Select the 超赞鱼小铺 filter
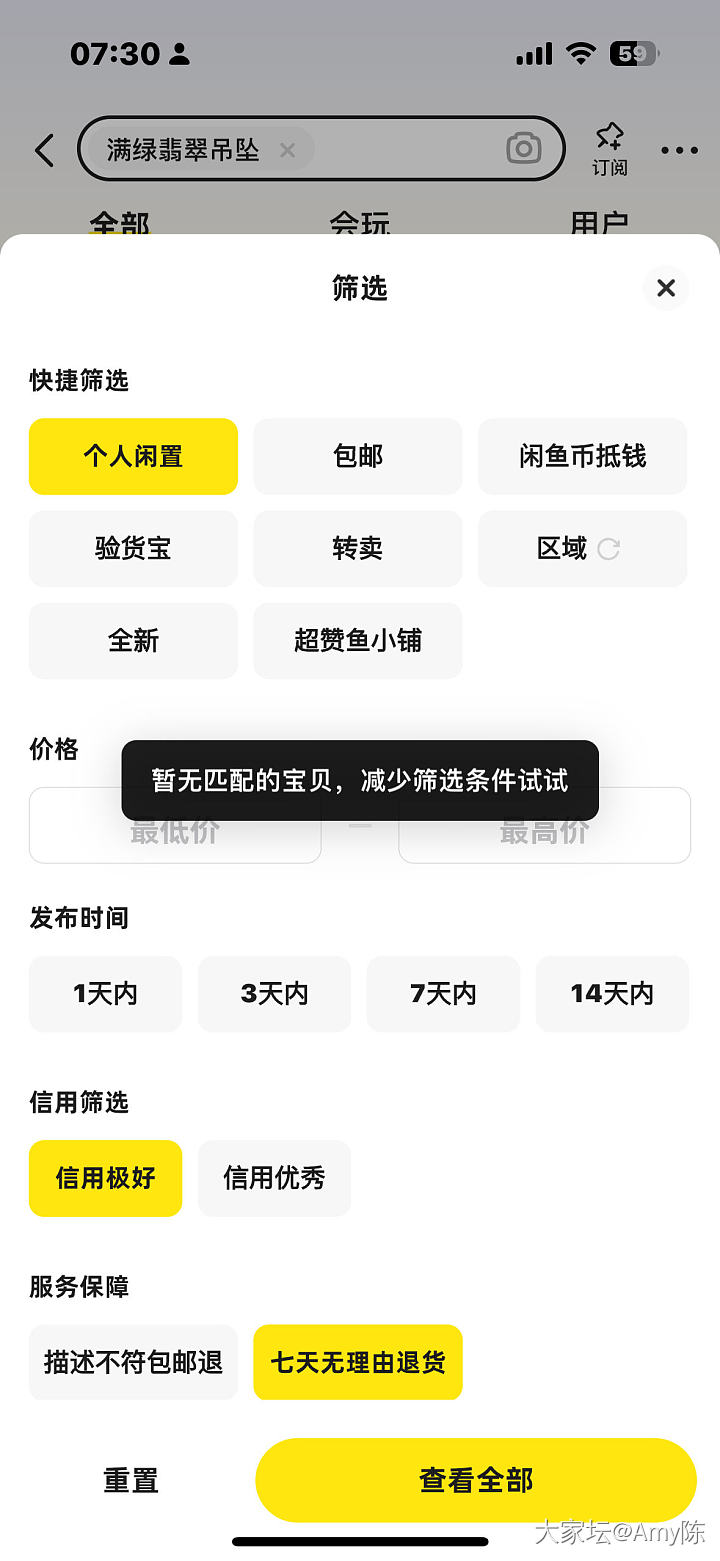720x1561 pixels. coord(358,641)
